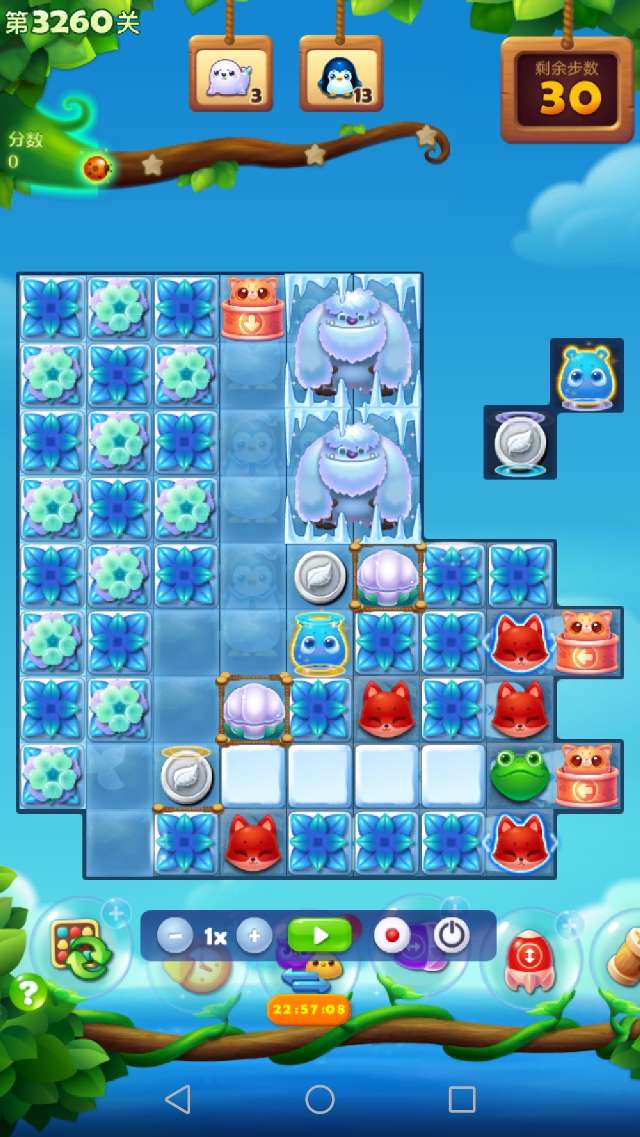
Task: Go to the system home screen
Action: (320, 1099)
